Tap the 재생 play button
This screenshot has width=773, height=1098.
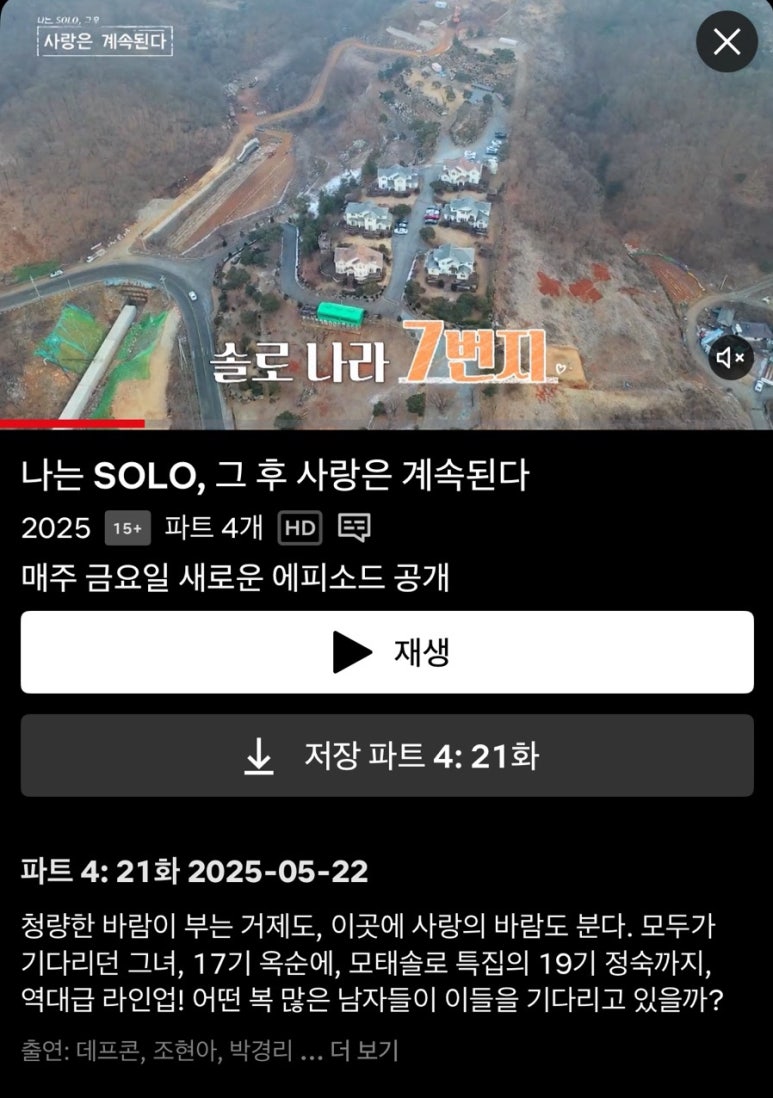(387, 652)
